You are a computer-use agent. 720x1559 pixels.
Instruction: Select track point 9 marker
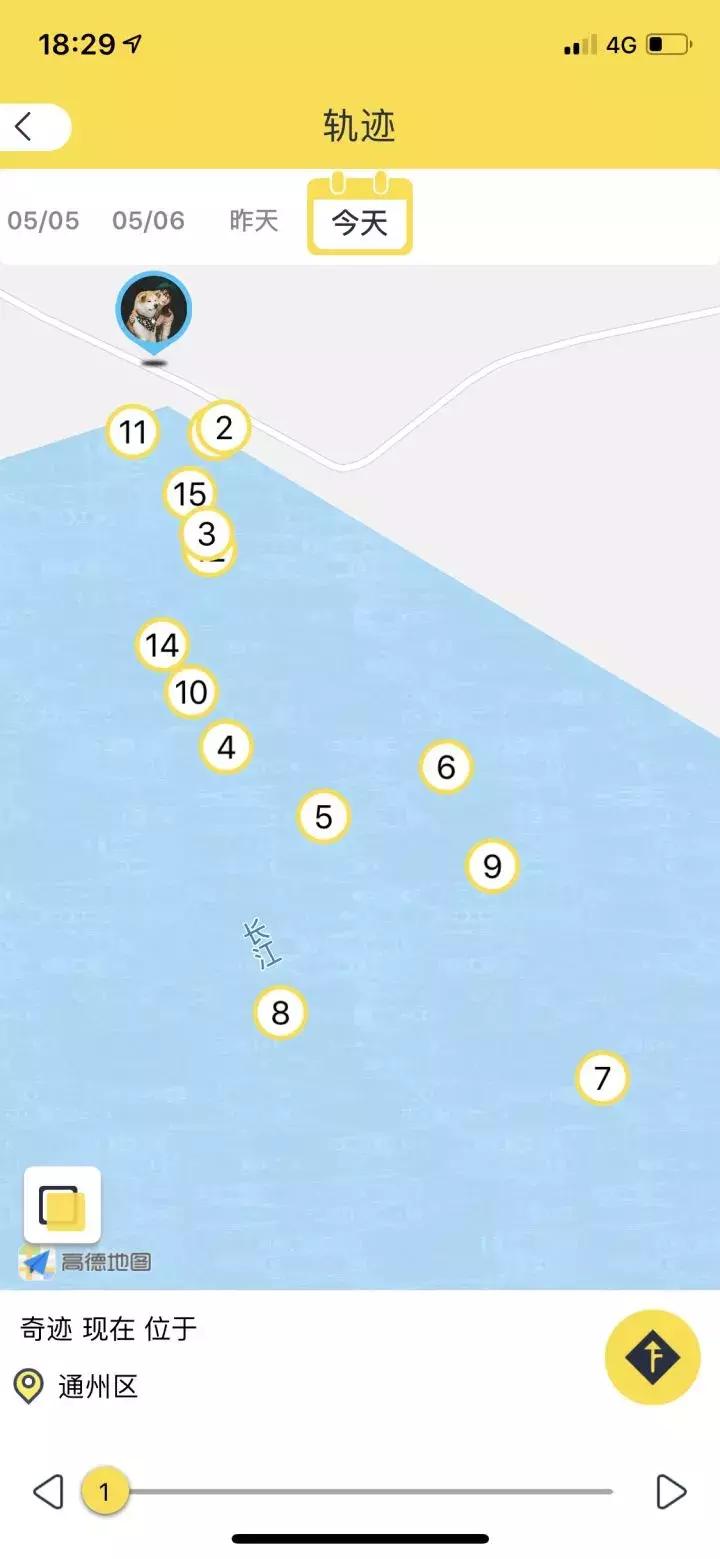coord(492,865)
